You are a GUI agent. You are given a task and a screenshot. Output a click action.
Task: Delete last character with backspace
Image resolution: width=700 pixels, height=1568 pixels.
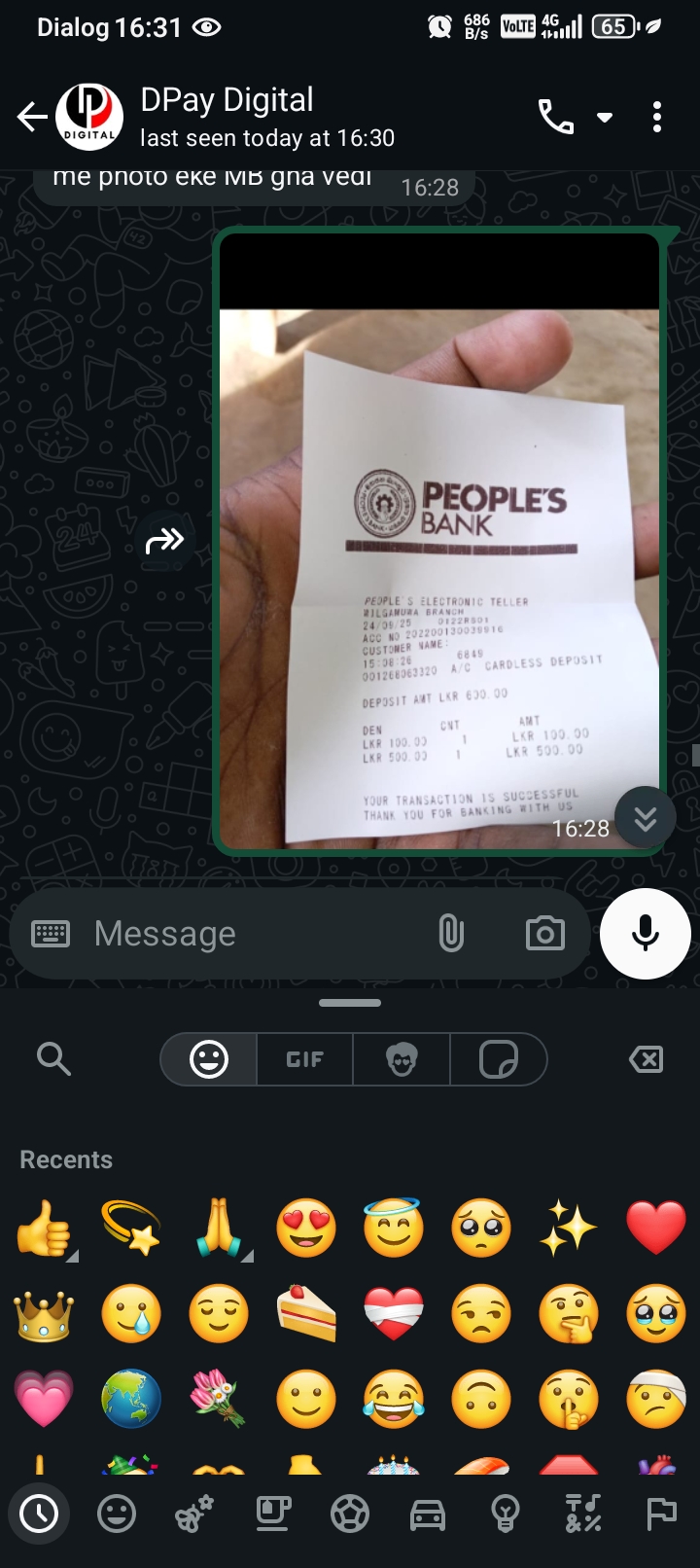tap(646, 1058)
